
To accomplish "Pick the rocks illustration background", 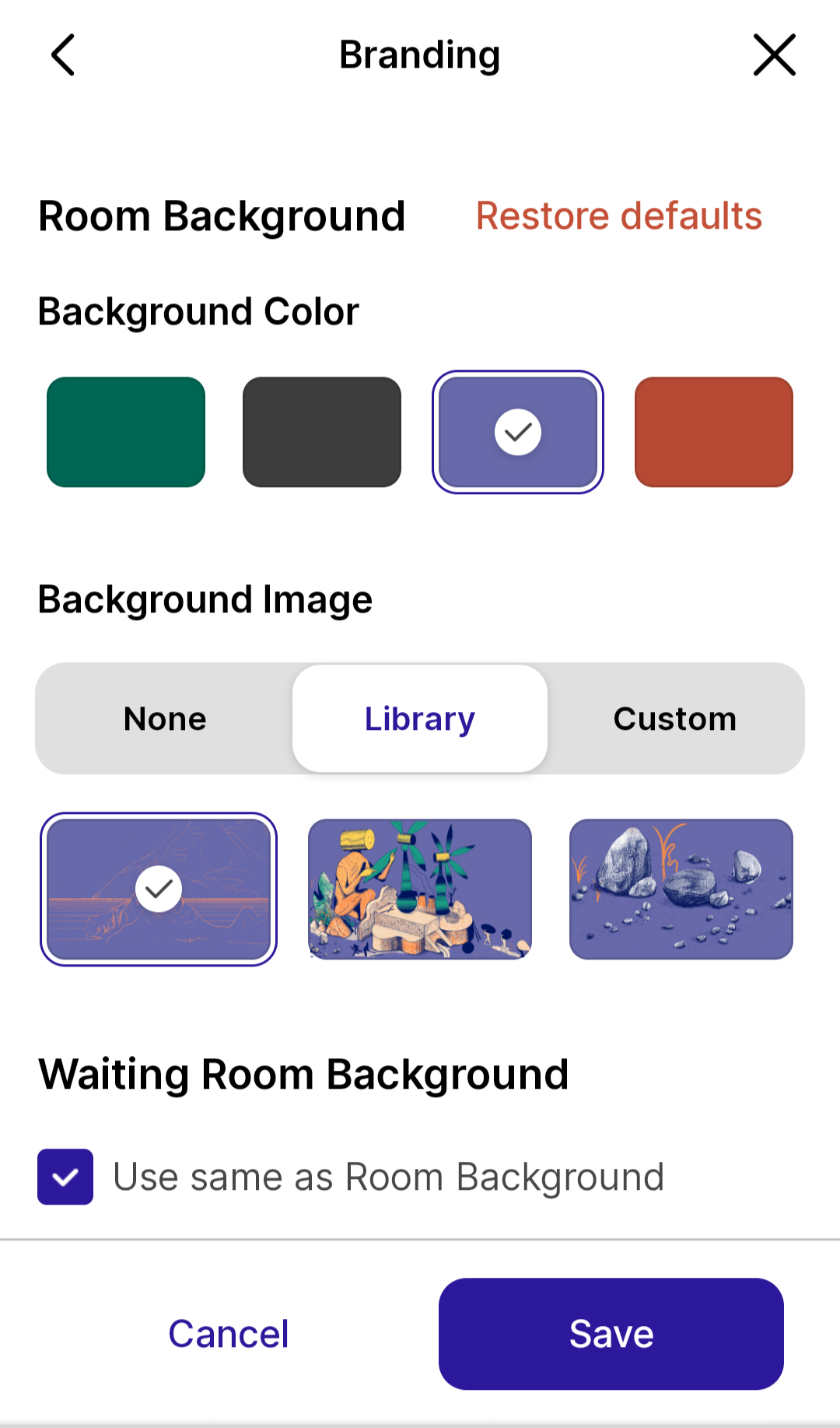I will point(681,889).
